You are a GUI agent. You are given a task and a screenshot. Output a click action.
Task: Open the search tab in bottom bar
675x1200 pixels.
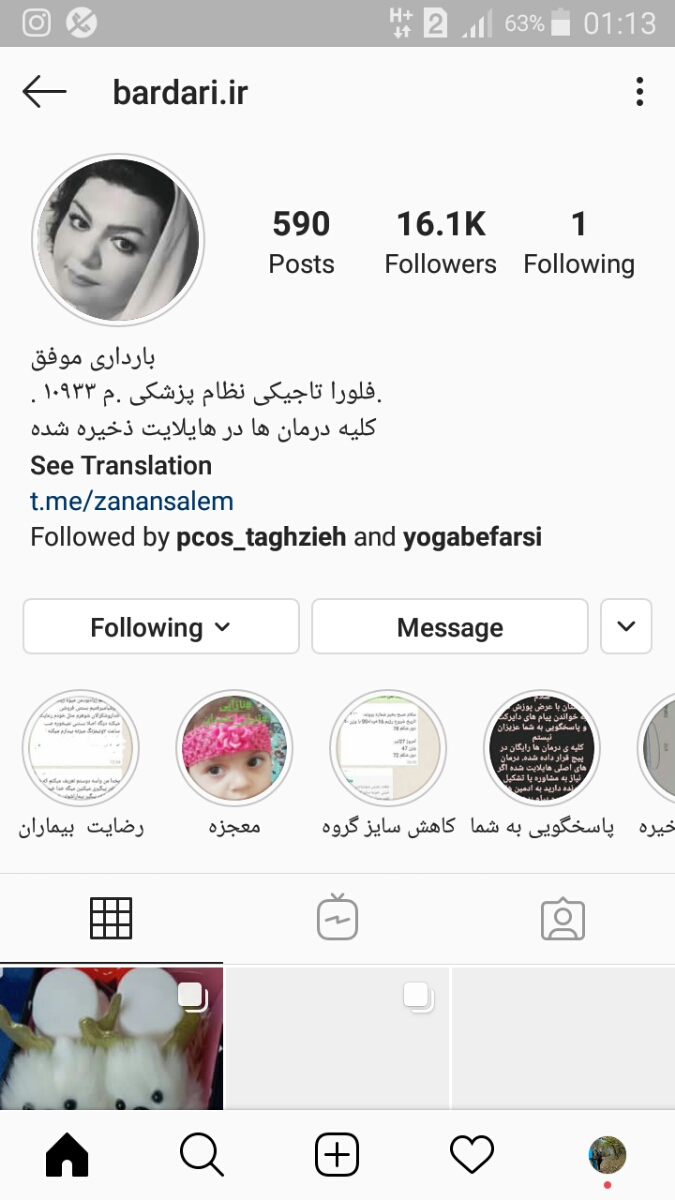202,1156
